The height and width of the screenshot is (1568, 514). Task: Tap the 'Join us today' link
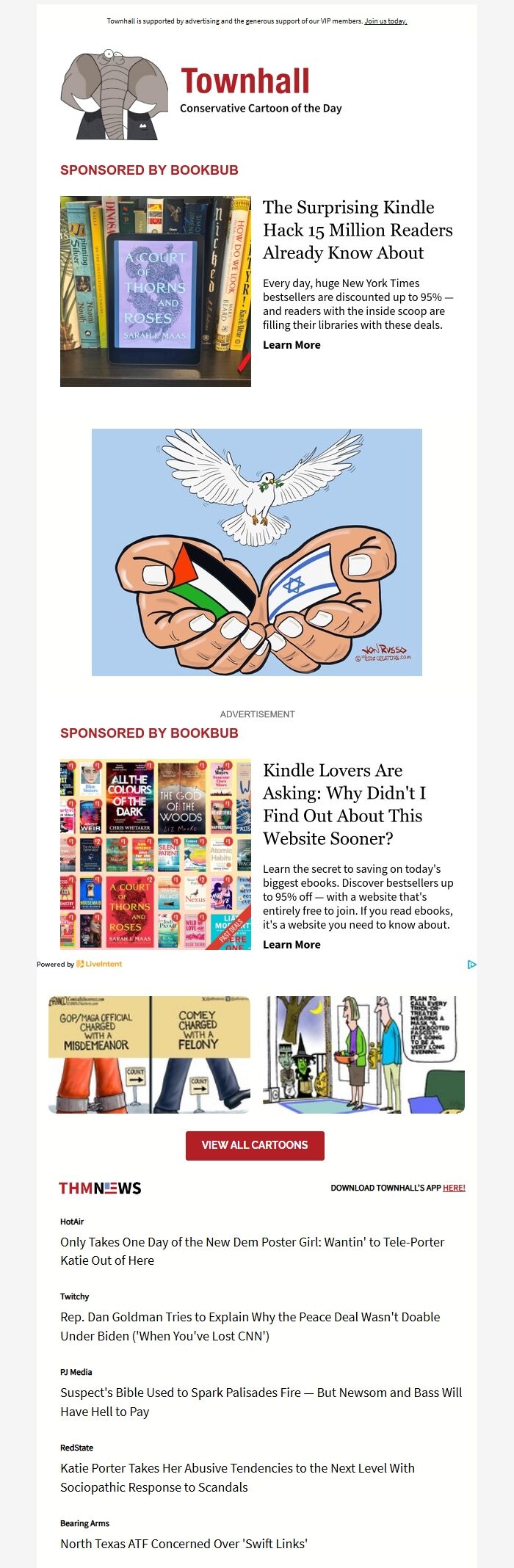coord(385,21)
